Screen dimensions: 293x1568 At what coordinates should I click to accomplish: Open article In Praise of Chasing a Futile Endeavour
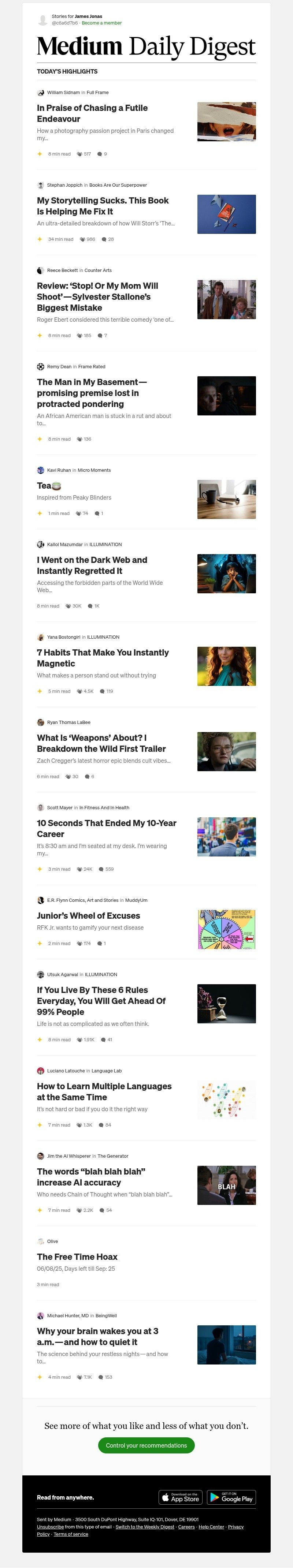92,113
